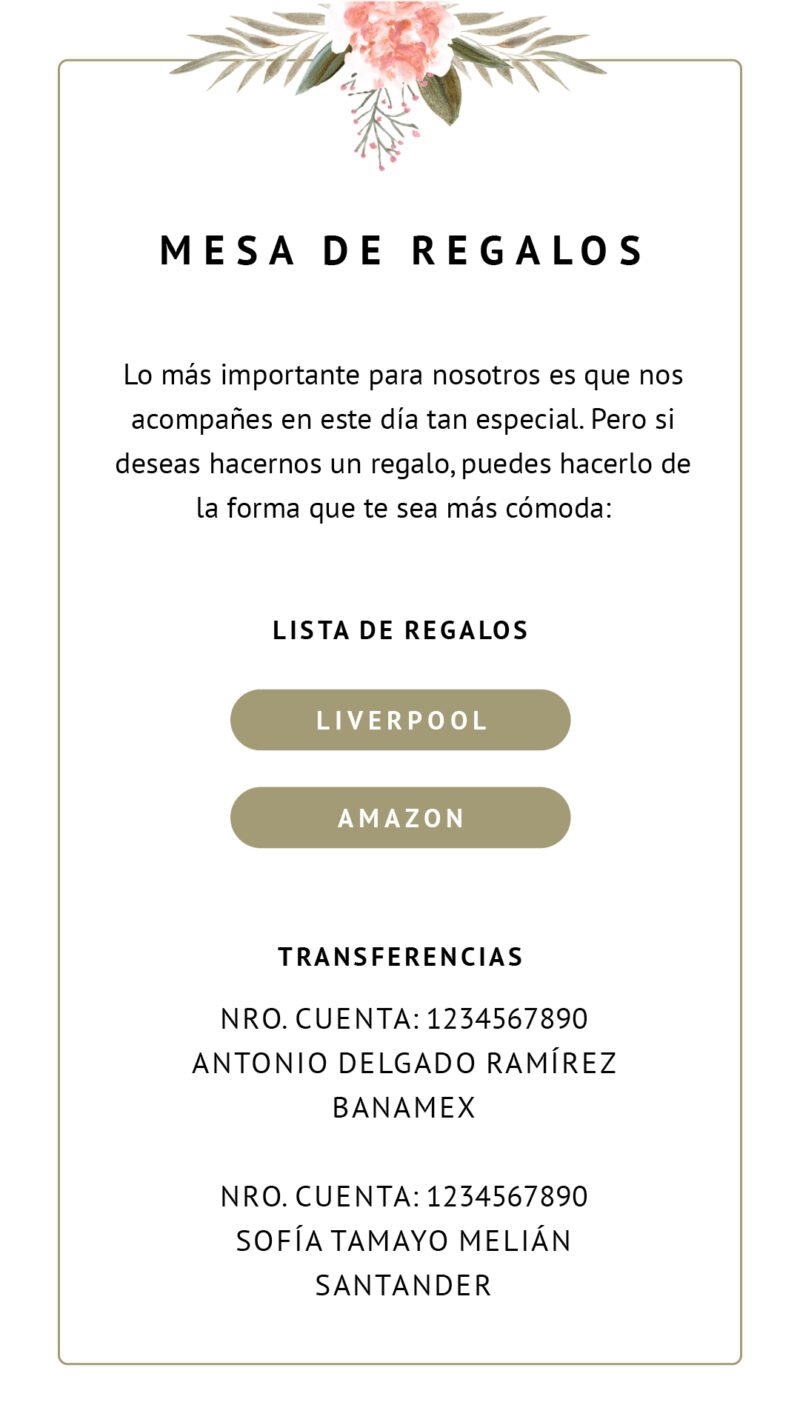Click the LISTA DE REGALOS heading
Viewport: 800px width, 1422px height.
pyautogui.click(x=400, y=631)
